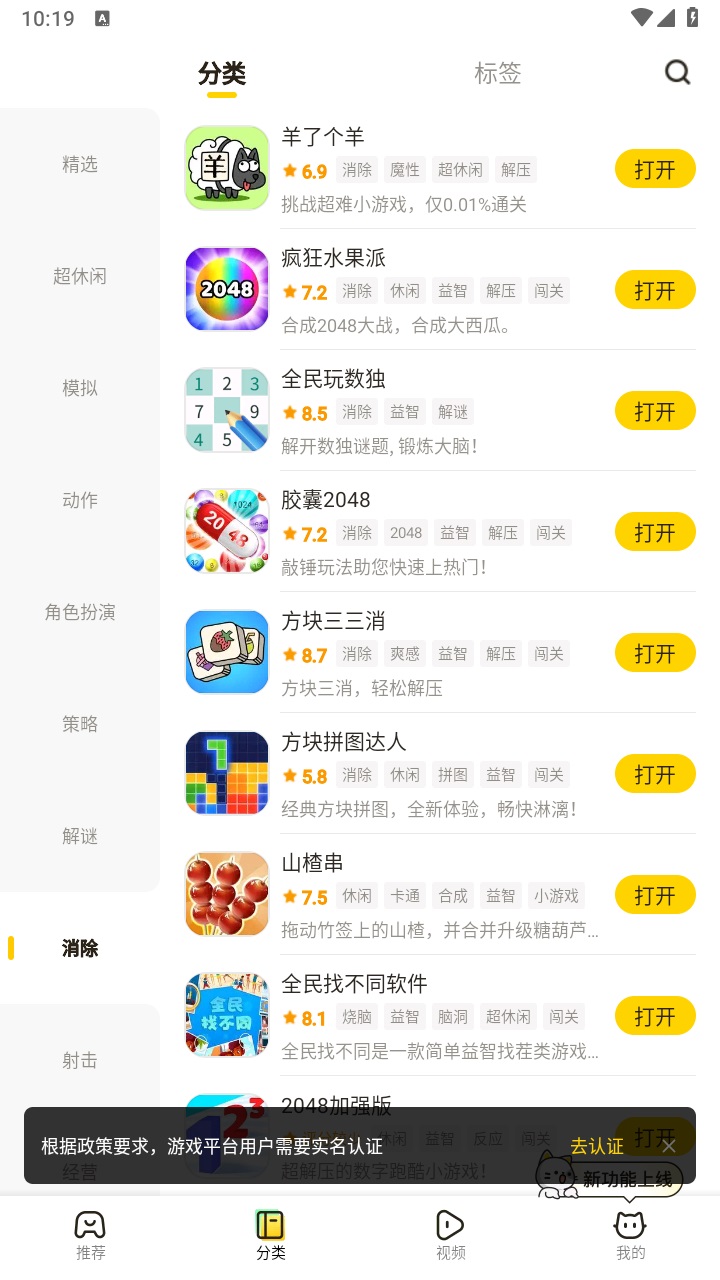Open 方块三三消 with its 打开 button

(x=655, y=652)
